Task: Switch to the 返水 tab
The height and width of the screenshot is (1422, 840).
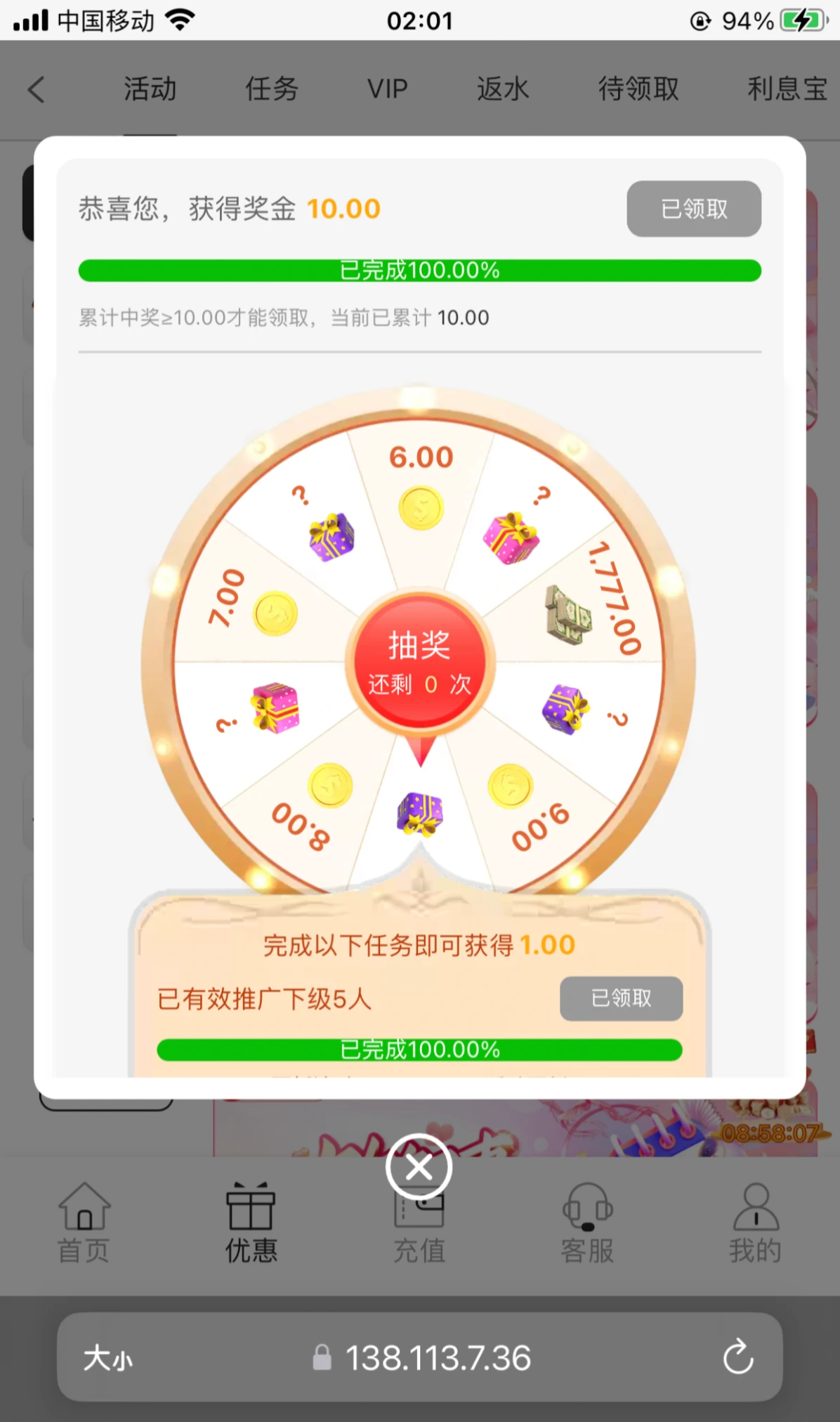Action: point(503,90)
